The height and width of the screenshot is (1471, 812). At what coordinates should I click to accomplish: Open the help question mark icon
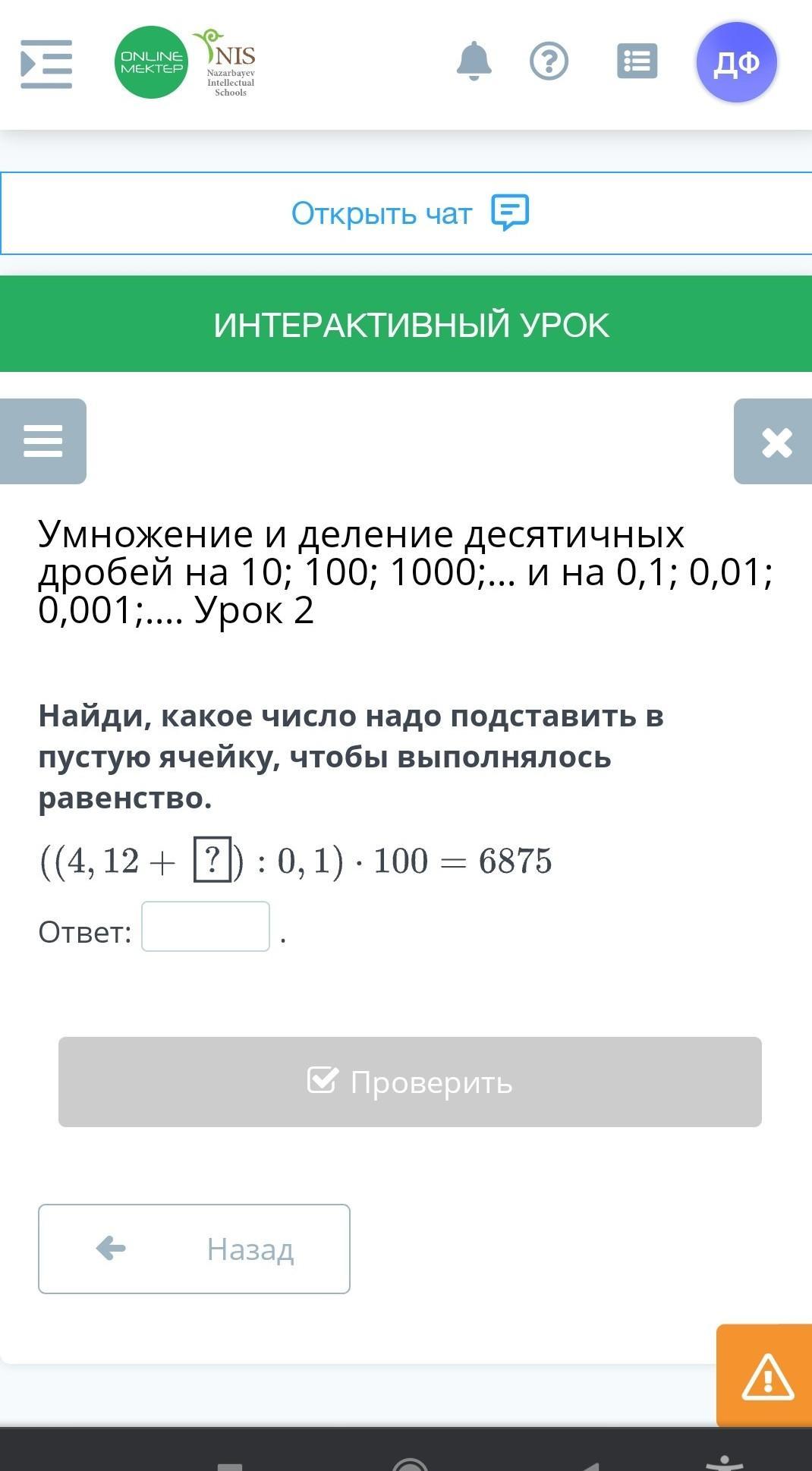pyautogui.click(x=549, y=61)
